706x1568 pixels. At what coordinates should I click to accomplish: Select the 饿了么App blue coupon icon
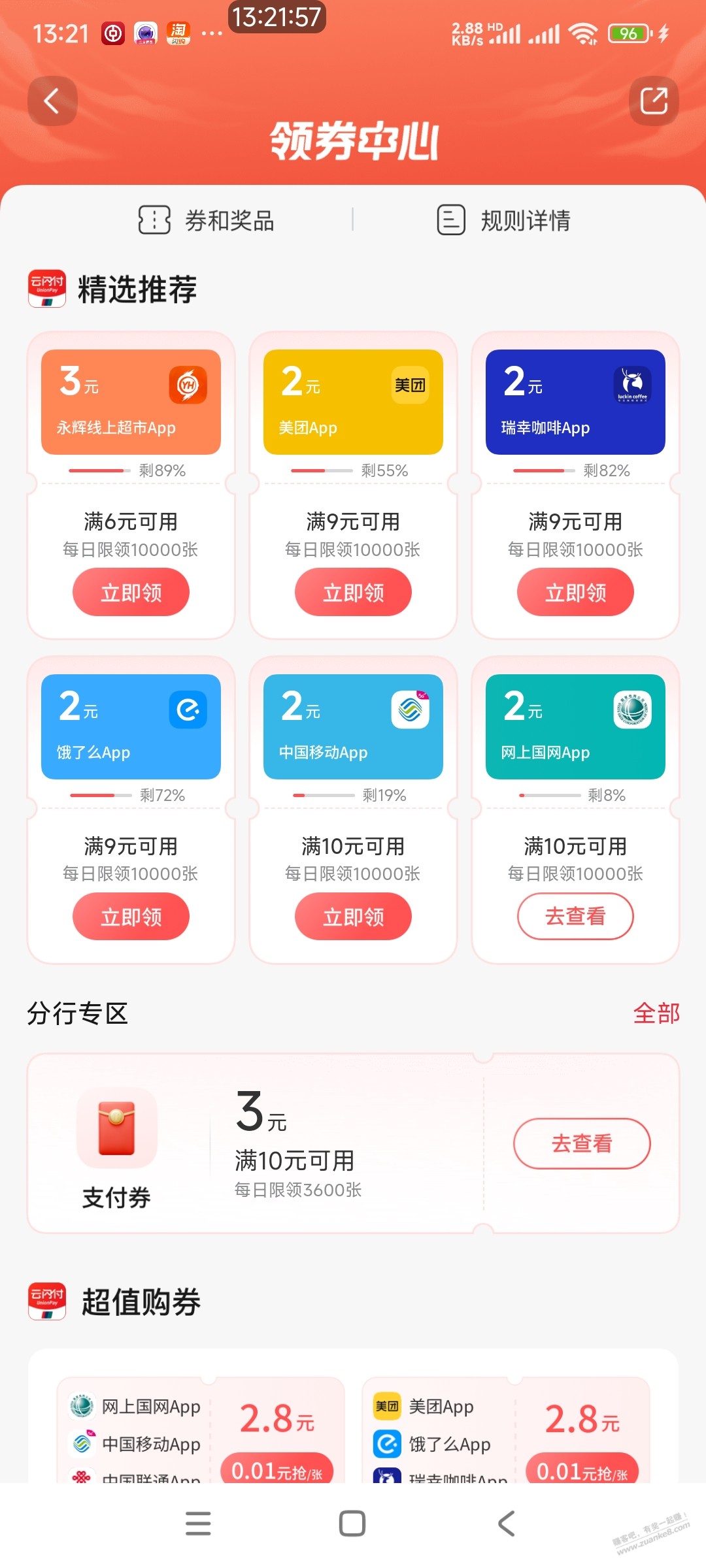click(x=188, y=709)
